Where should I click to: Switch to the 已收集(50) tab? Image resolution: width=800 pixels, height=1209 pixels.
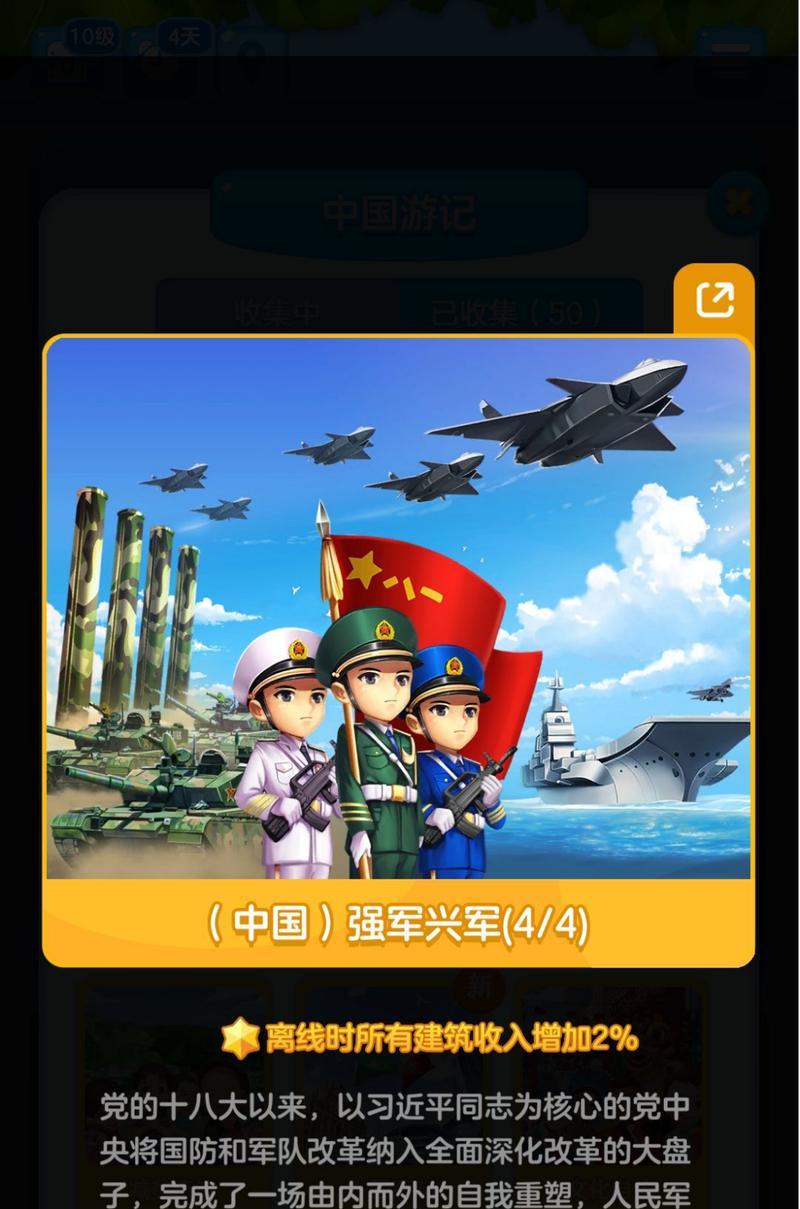518,313
